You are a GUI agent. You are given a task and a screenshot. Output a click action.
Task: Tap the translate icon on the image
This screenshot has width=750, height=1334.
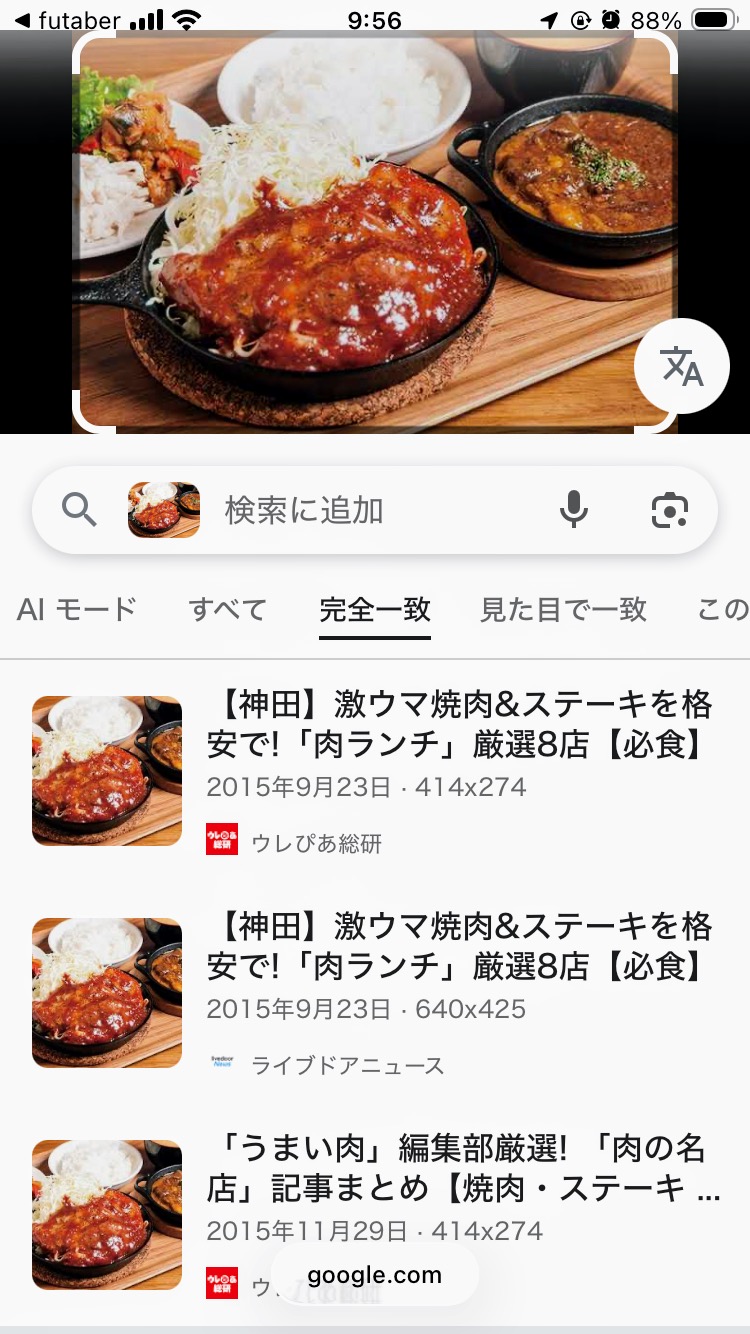pyautogui.click(x=683, y=367)
